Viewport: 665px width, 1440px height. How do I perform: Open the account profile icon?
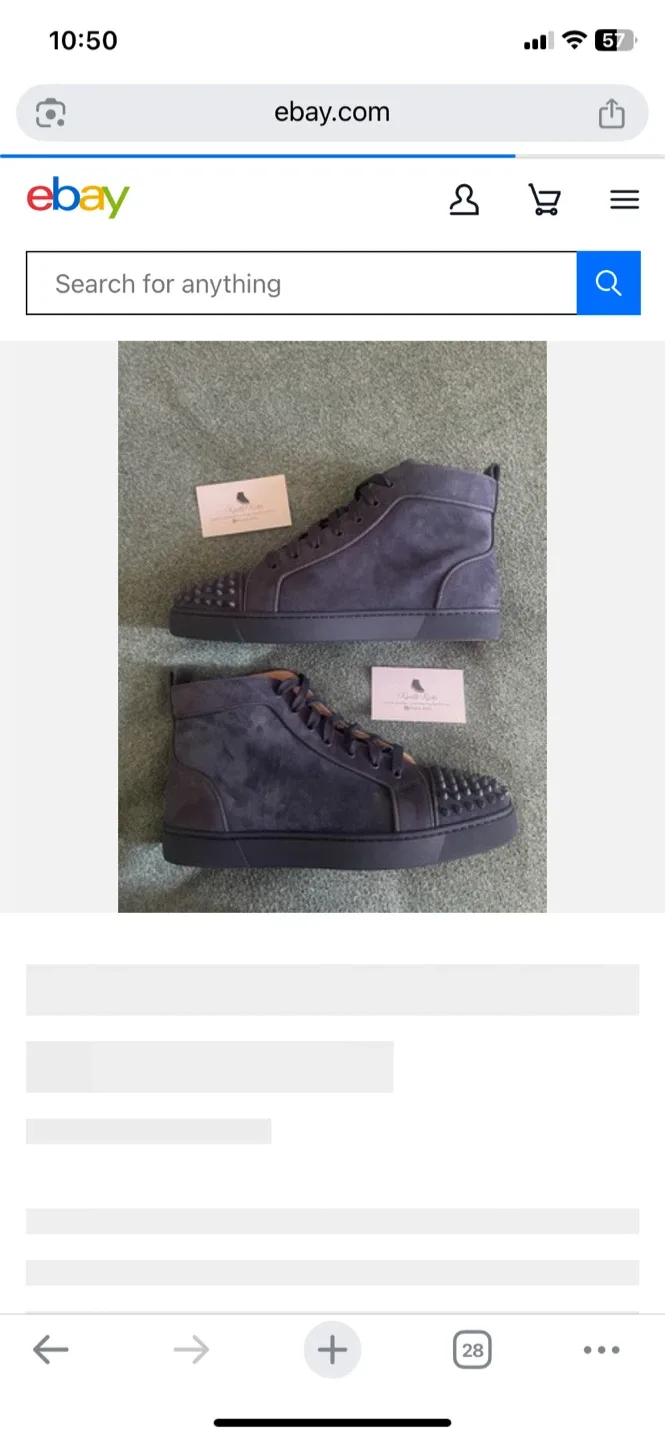click(464, 200)
